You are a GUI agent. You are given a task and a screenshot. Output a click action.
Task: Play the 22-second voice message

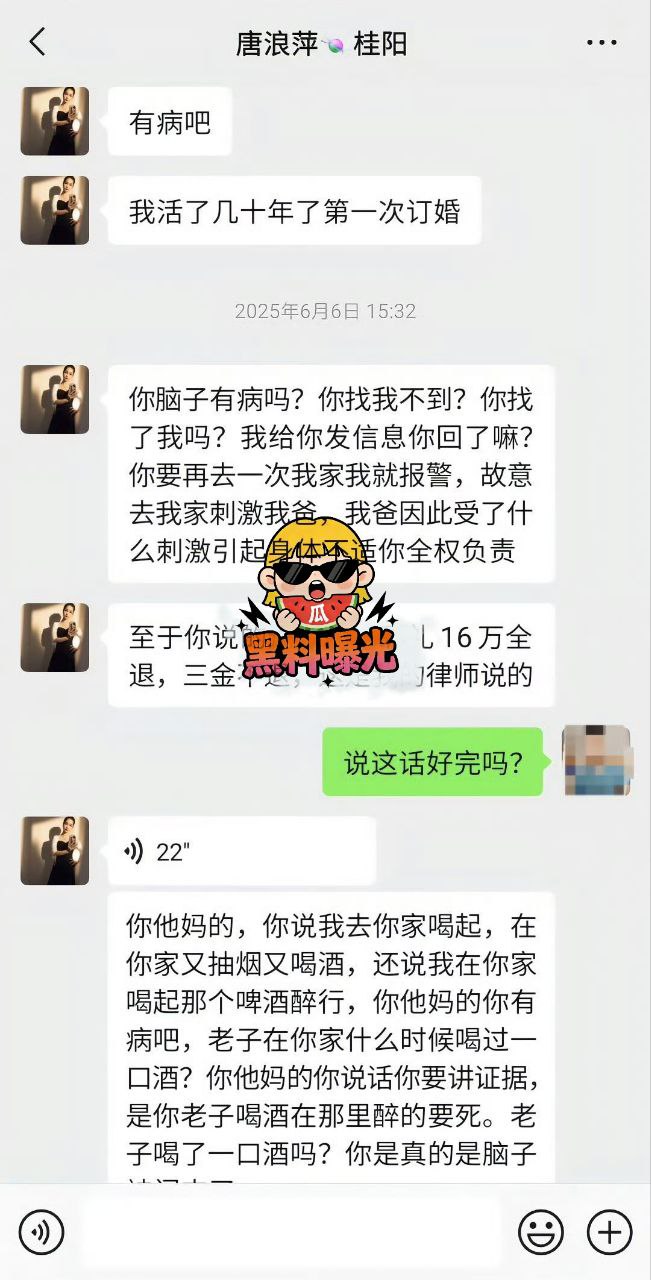tap(241, 851)
